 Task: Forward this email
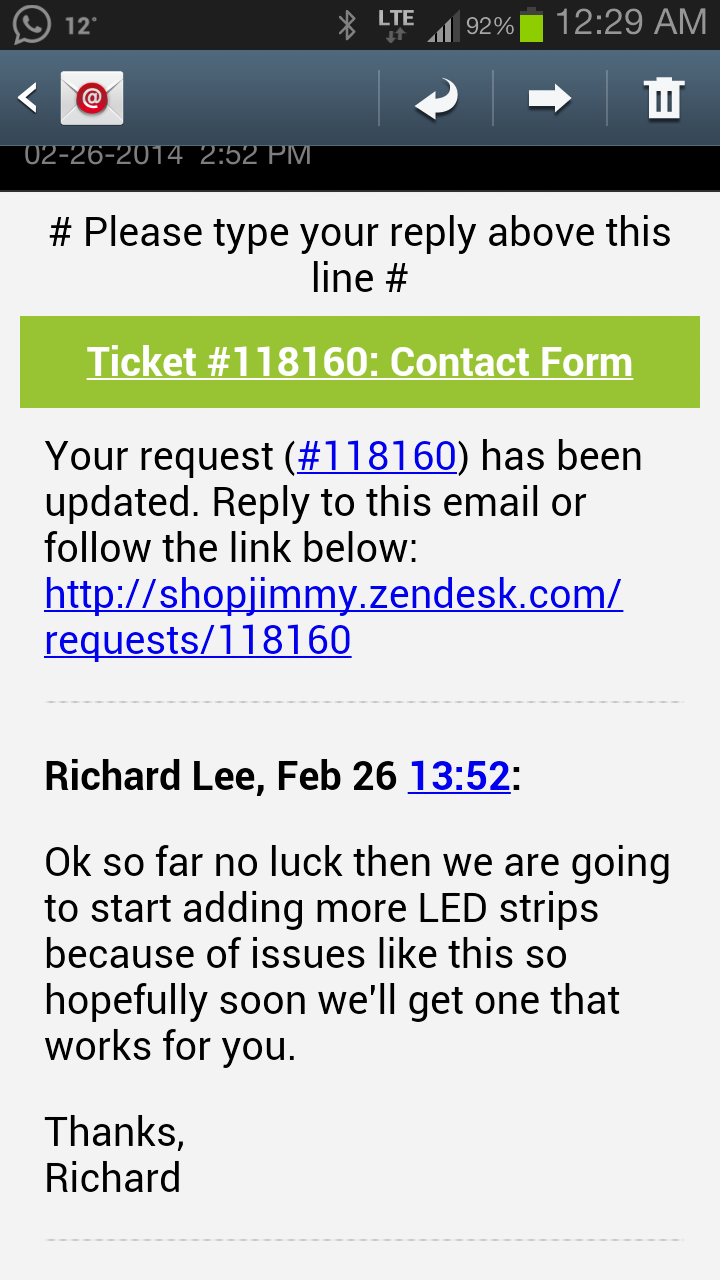[x=549, y=98]
